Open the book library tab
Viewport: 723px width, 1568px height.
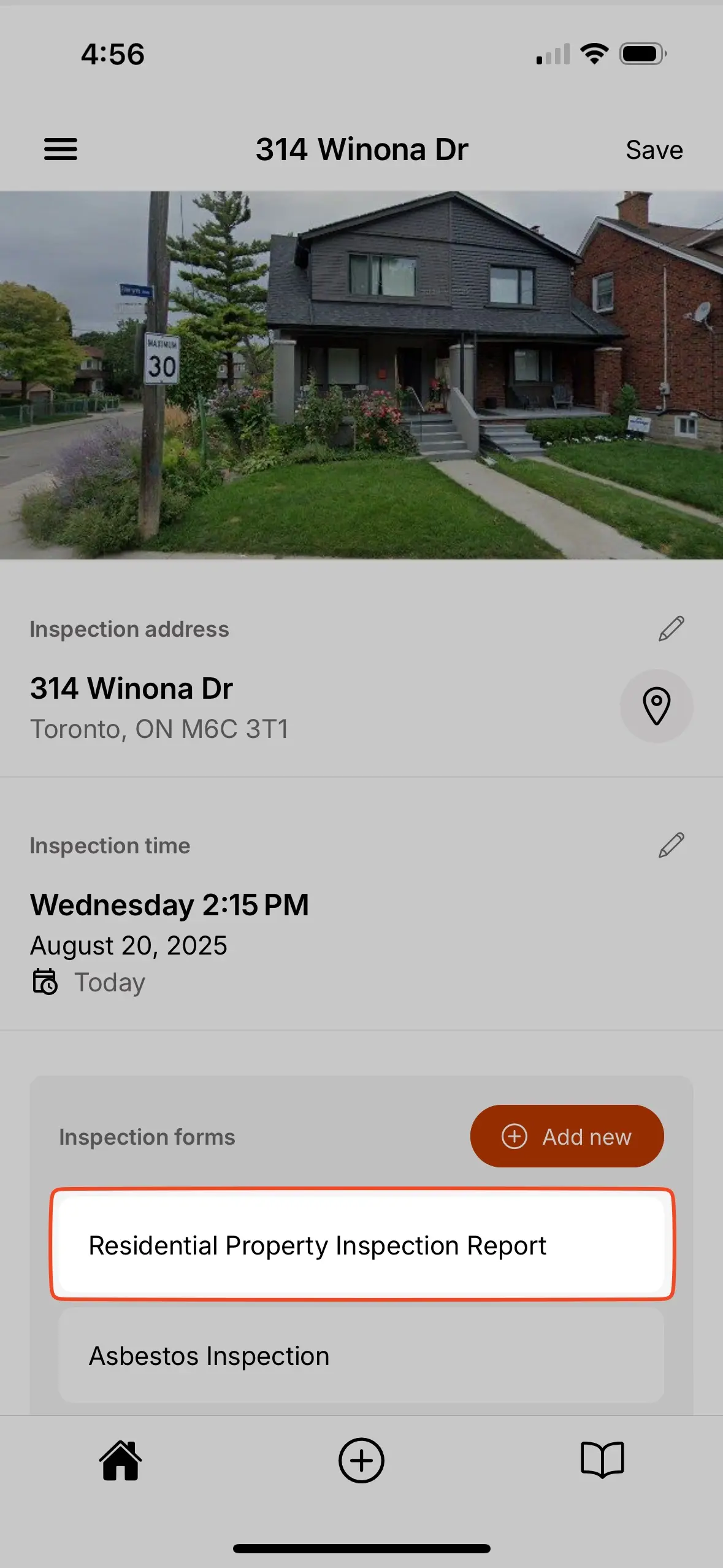click(602, 1461)
